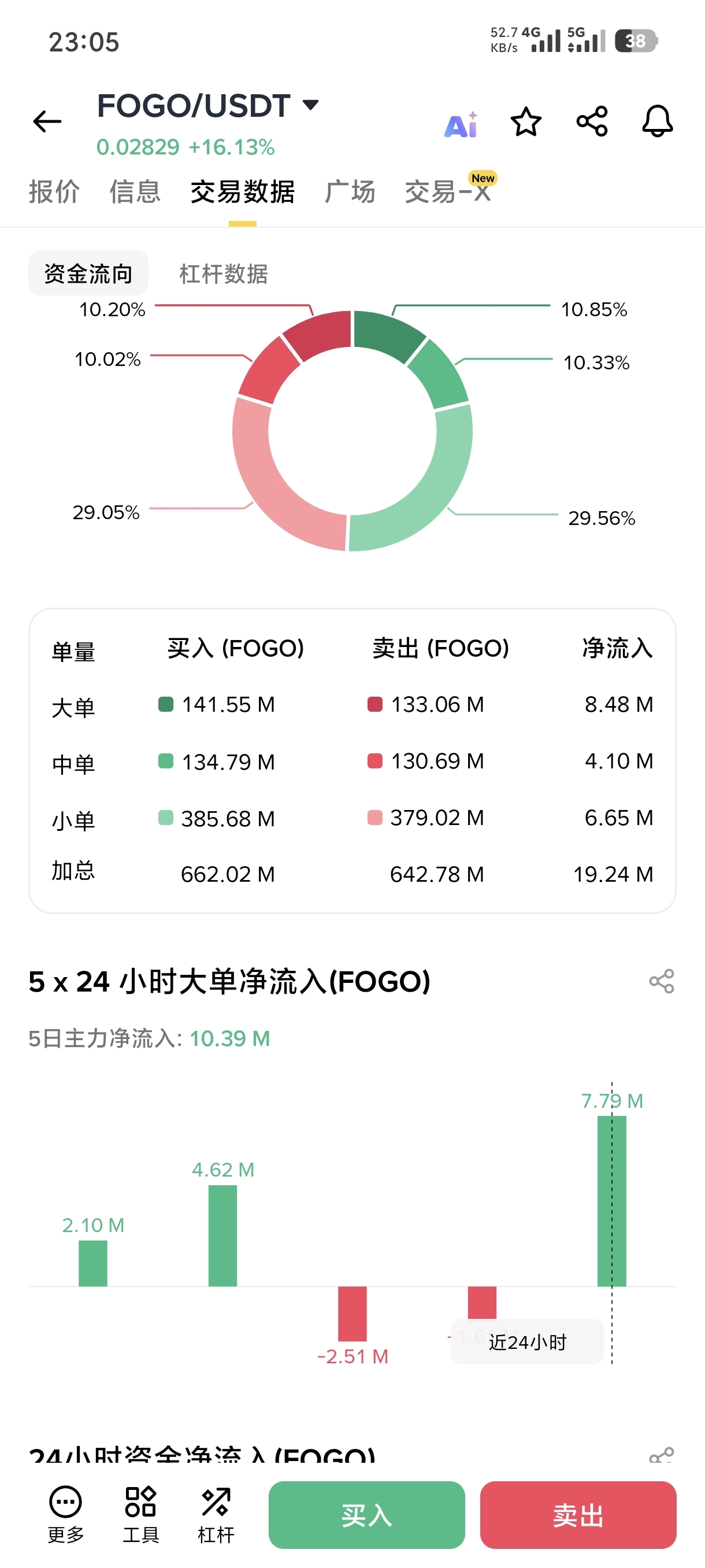Share this trading pair from the top bar
Screen dimensions: 705x1568
[x=592, y=121]
